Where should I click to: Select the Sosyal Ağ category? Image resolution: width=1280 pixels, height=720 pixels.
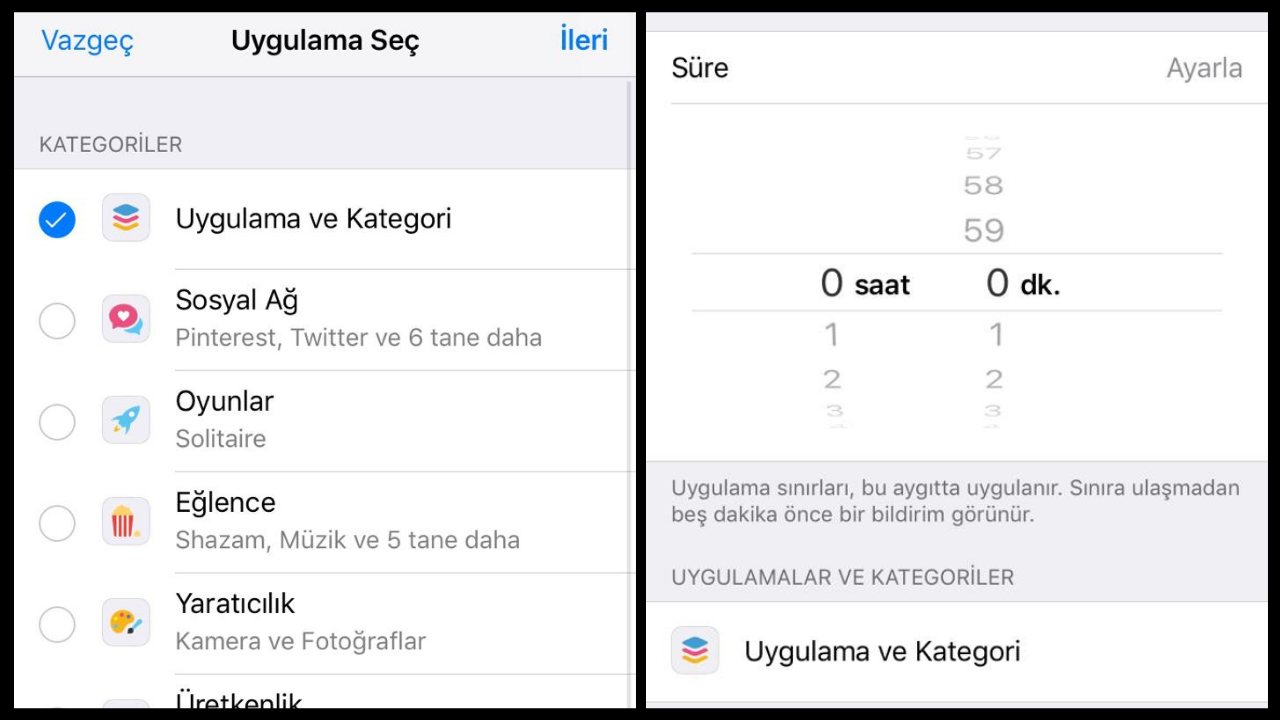click(57, 321)
